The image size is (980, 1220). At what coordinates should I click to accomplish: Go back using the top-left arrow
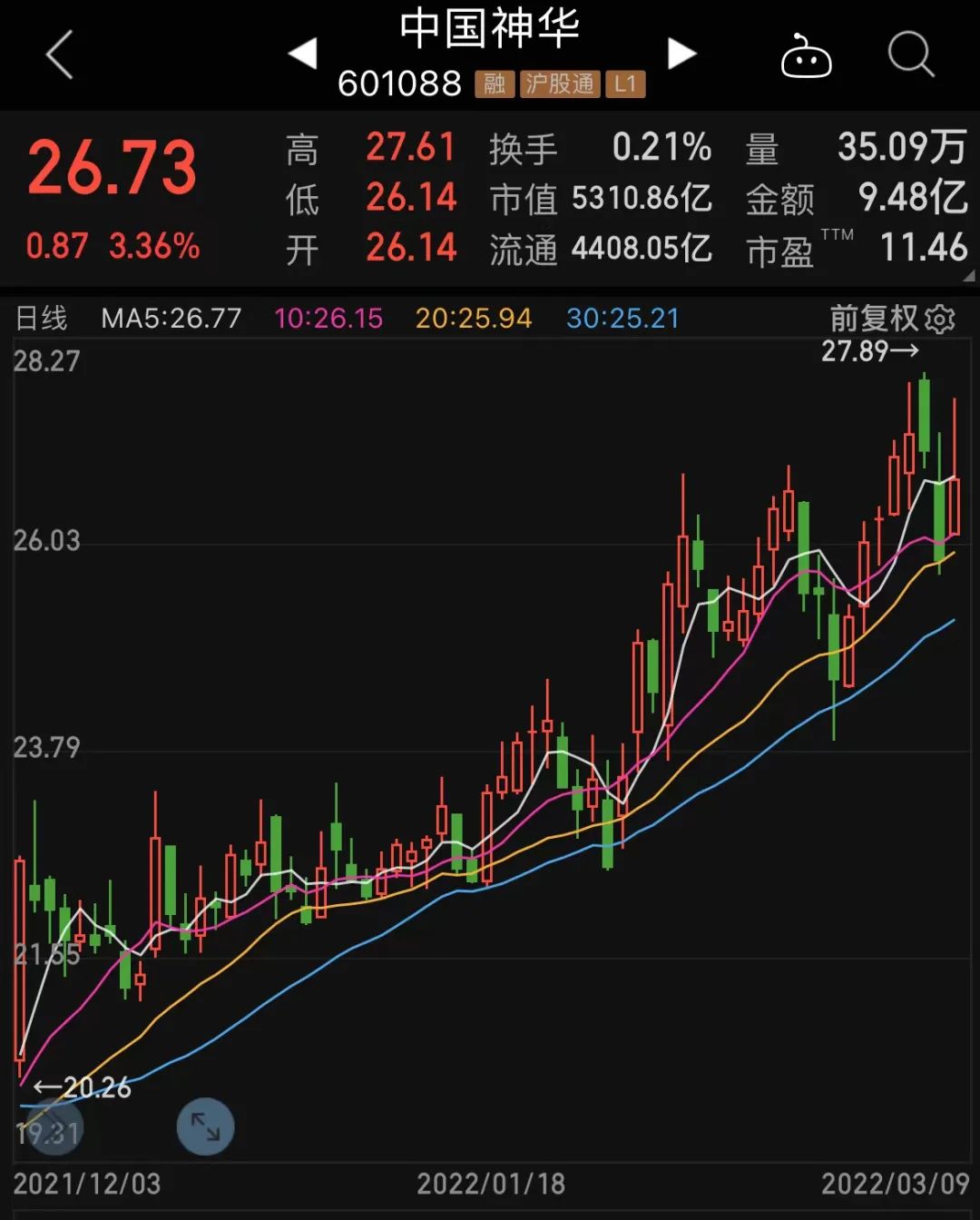point(60,54)
